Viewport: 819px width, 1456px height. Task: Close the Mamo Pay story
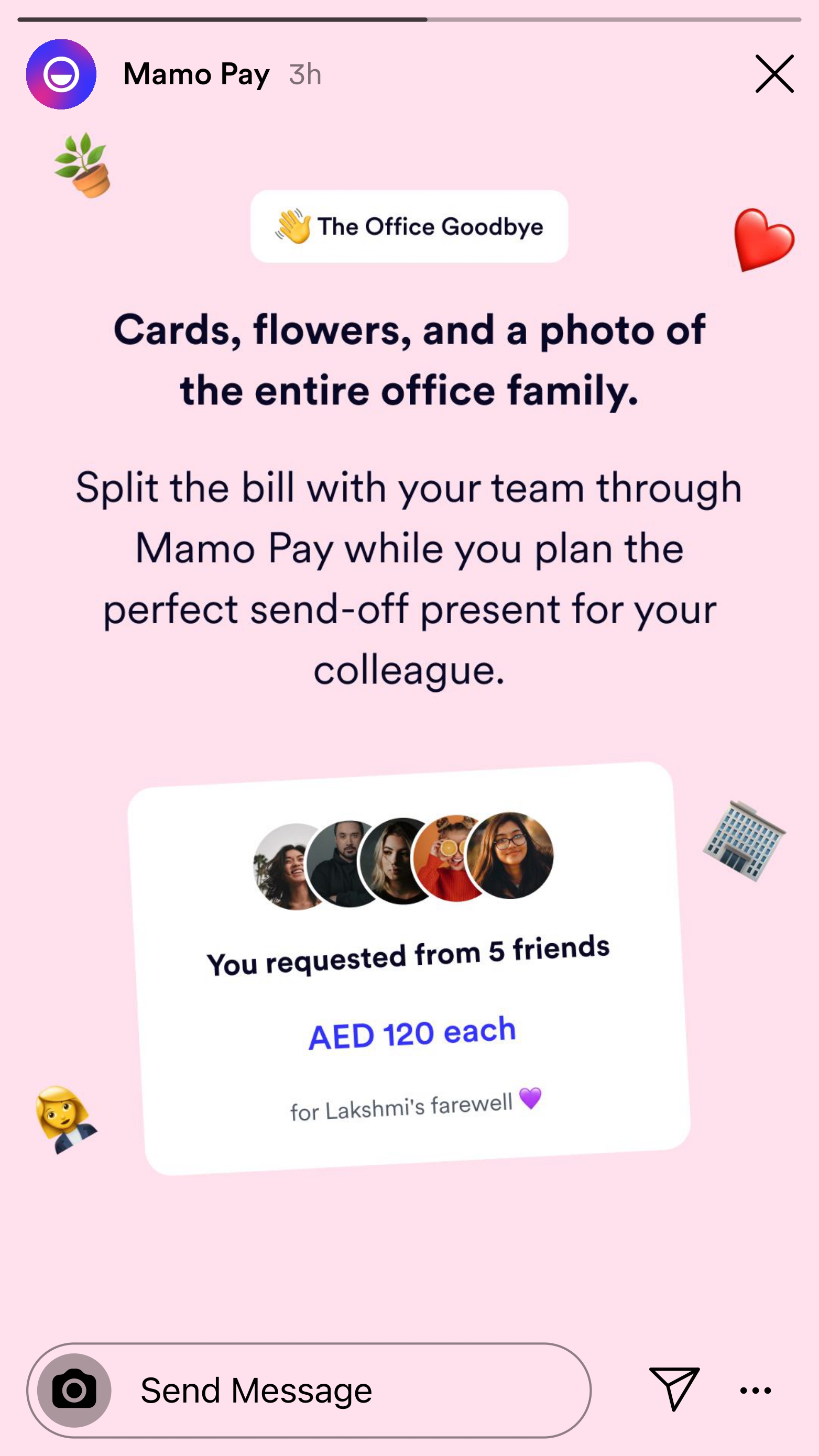pos(774,74)
